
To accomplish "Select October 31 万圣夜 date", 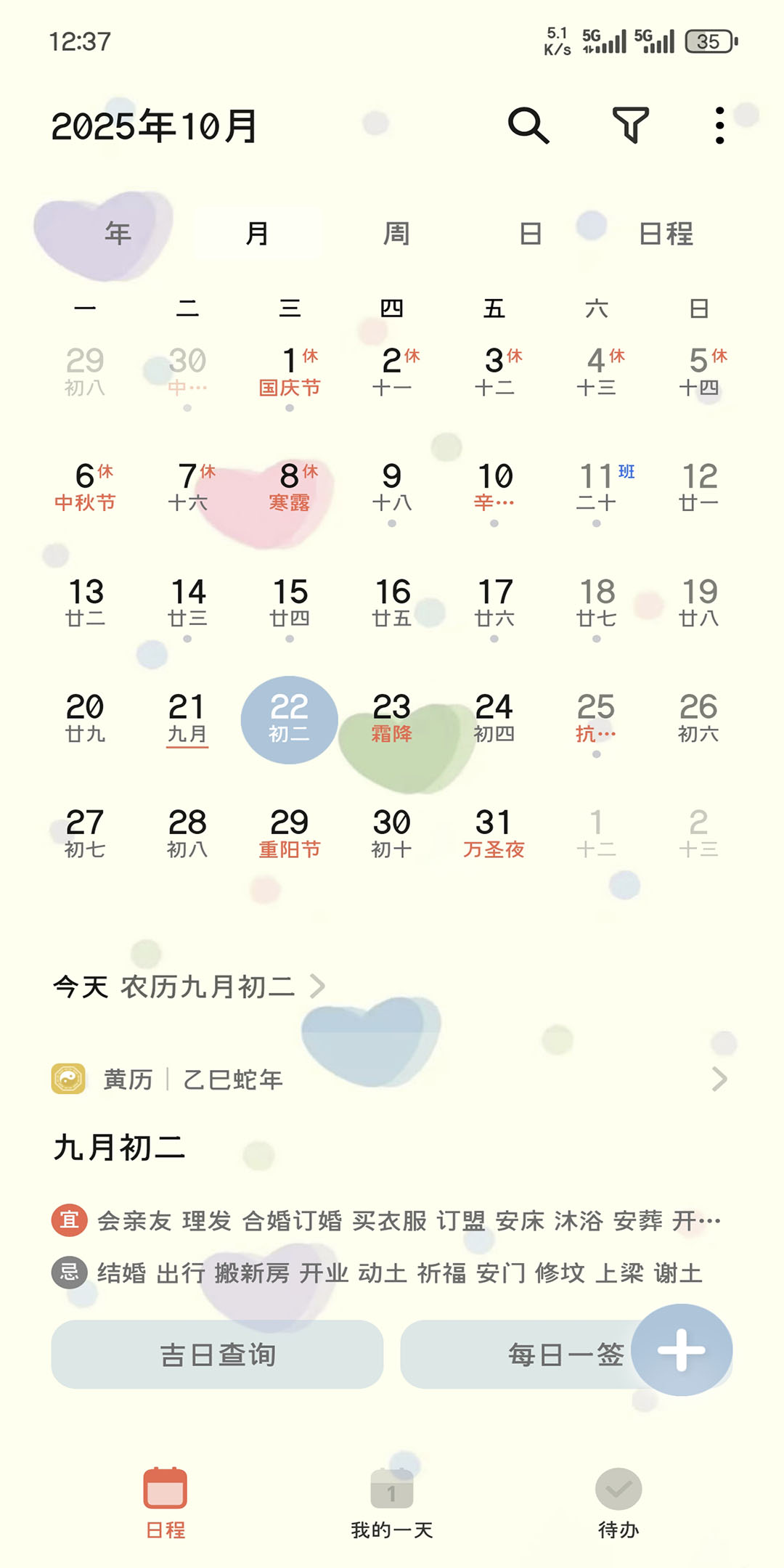I will pos(494,834).
